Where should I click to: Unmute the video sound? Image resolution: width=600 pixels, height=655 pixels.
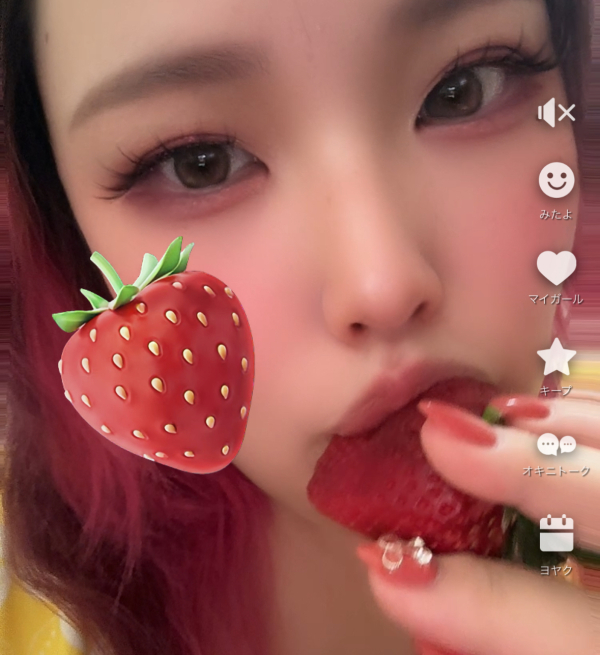pyautogui.click(x=556, y=113)
